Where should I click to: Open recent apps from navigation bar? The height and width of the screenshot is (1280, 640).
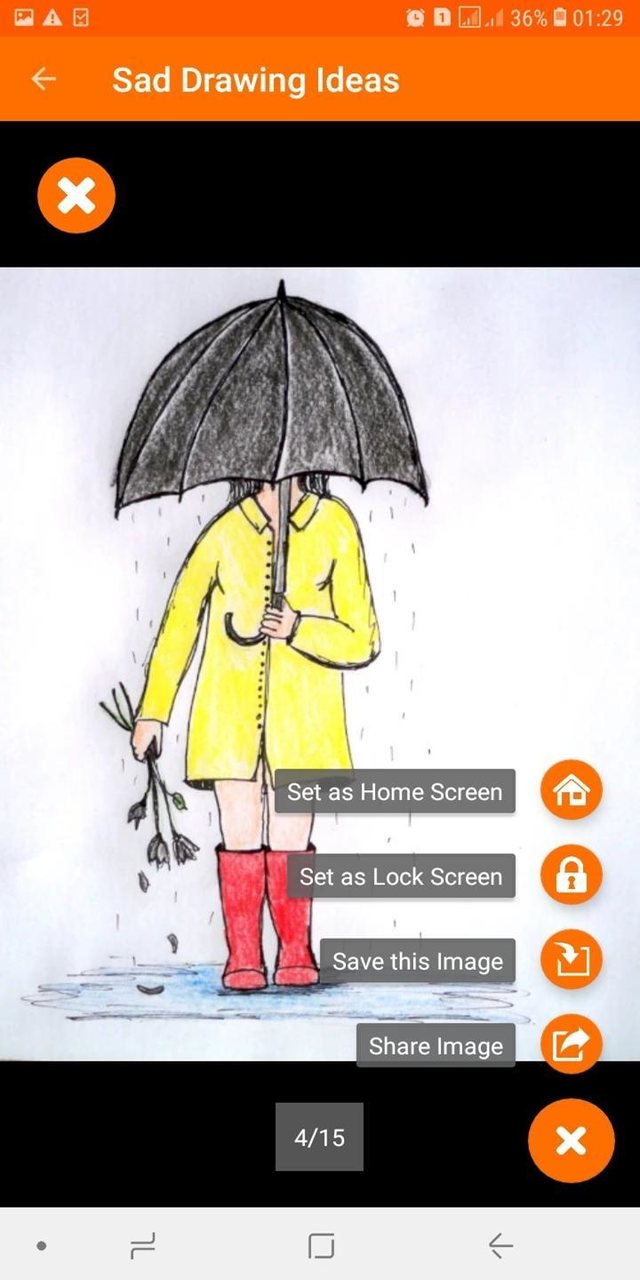(x=143, y=1245)
